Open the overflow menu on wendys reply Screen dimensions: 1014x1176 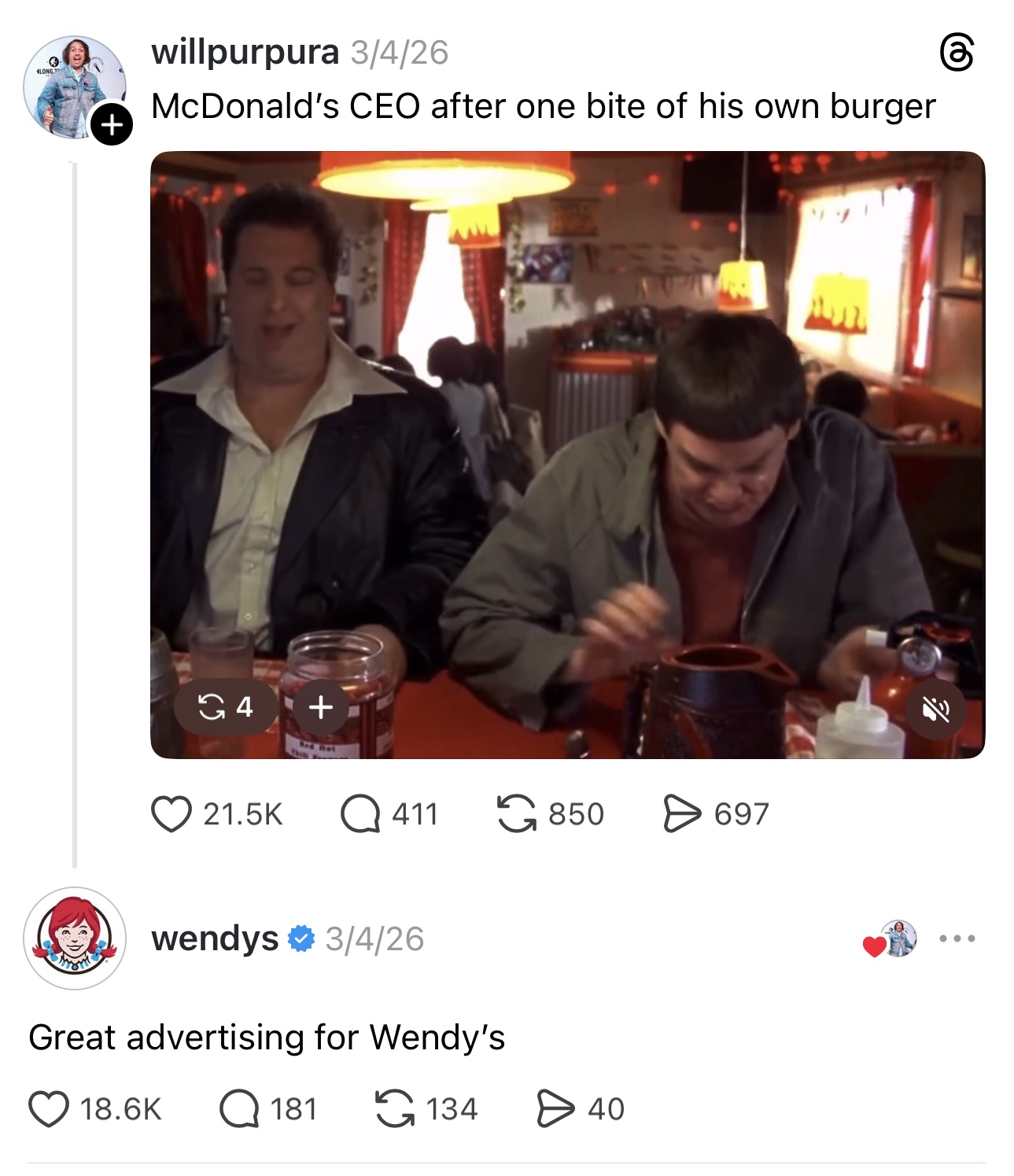coord(957,938)
